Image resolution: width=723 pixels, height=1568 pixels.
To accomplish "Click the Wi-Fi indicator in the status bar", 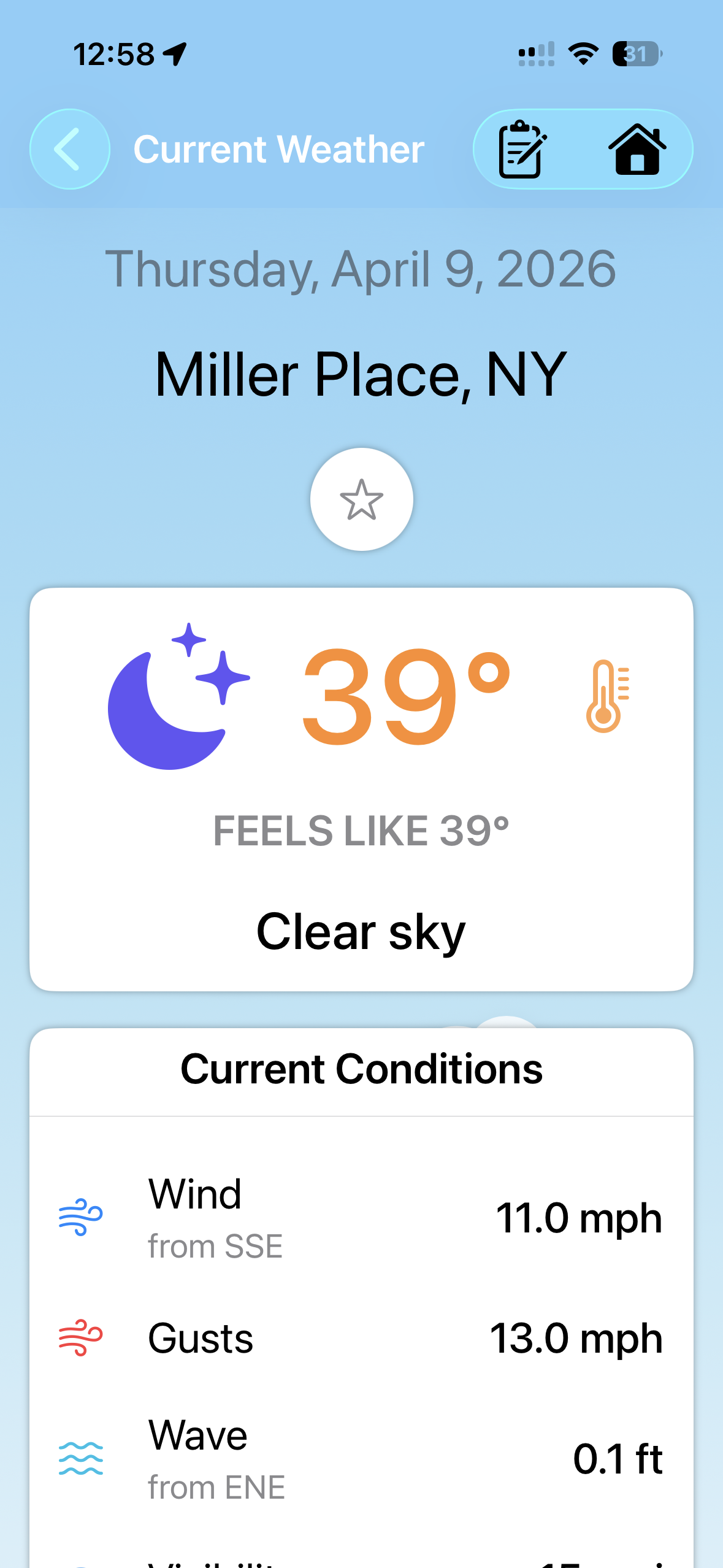I will tap(581, 55).
